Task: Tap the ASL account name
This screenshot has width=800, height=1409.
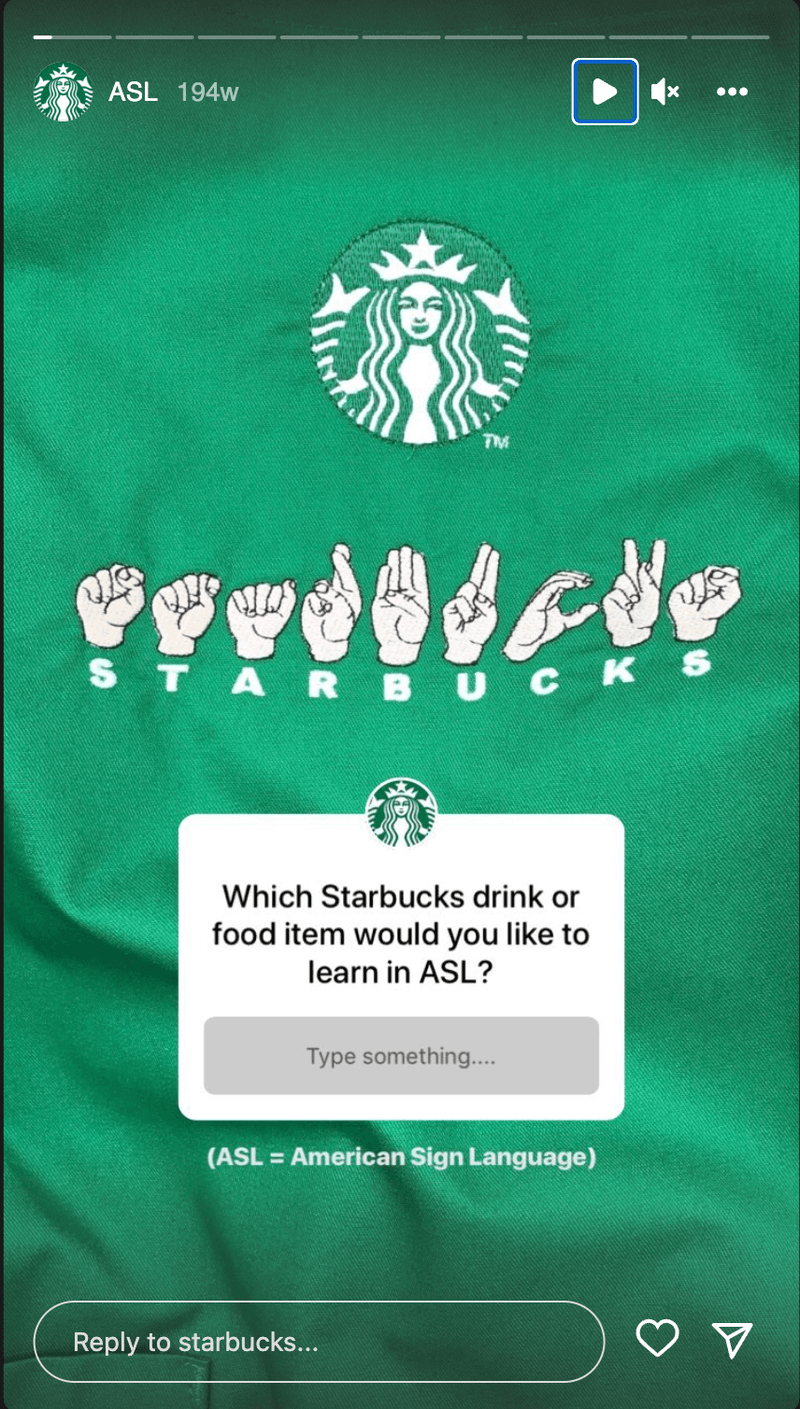Action: [x=133, y=92]
